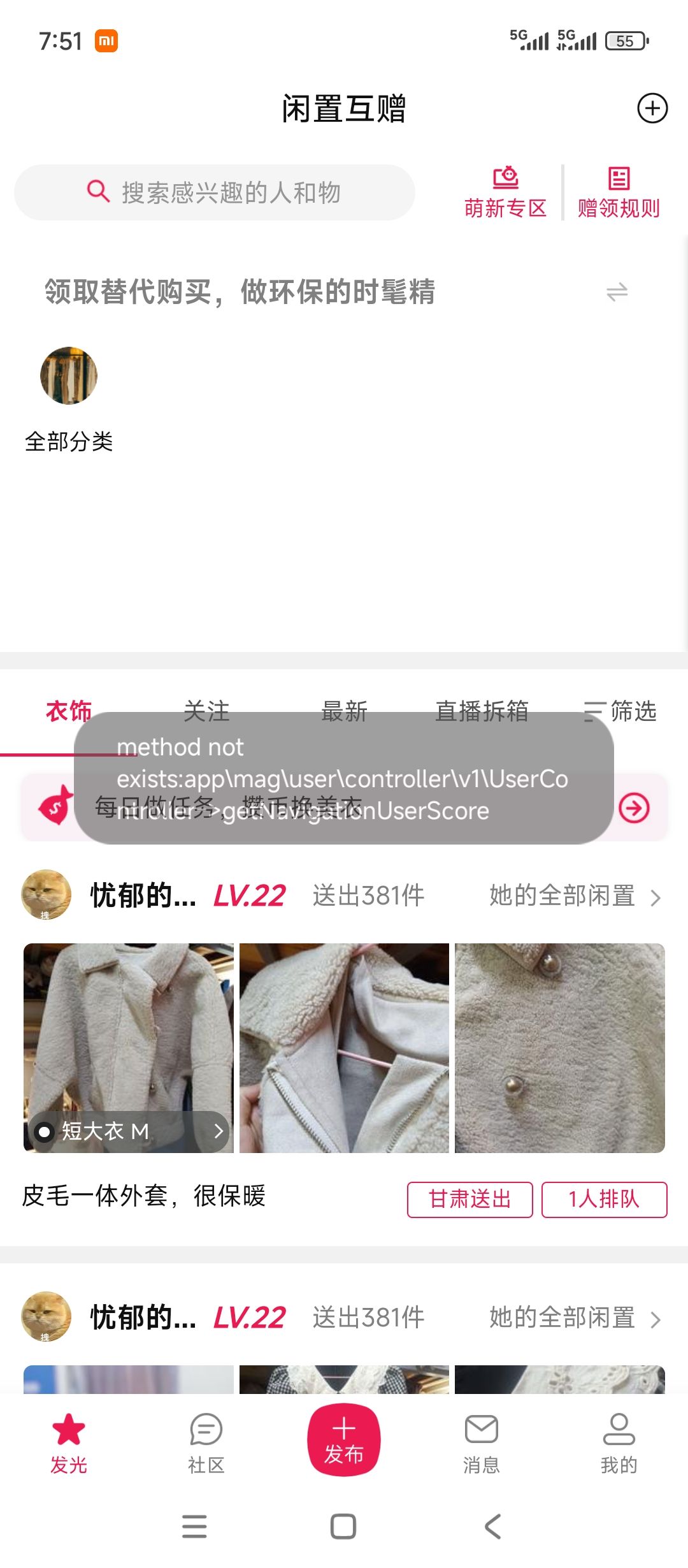
Task: Open the first coat photo tagged 短大衣 M
Action: tap(129, 1047)
